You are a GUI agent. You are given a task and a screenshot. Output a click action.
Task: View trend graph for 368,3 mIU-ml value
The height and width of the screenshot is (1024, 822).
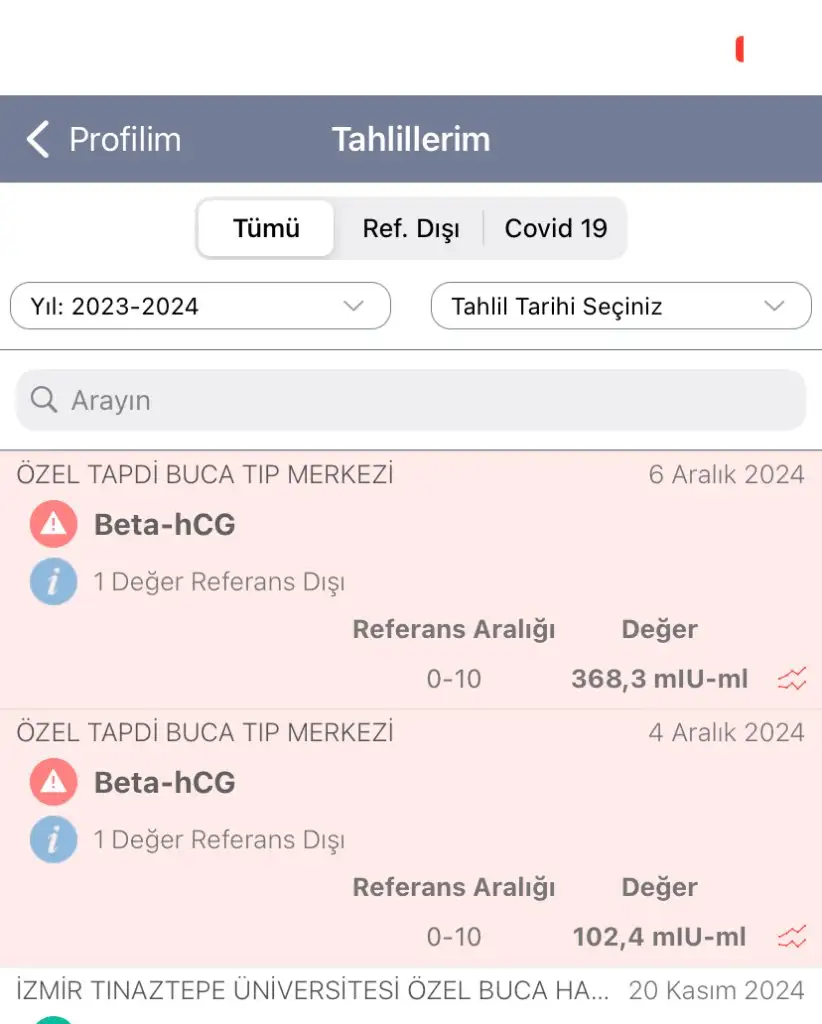click(x=792, y=680)
